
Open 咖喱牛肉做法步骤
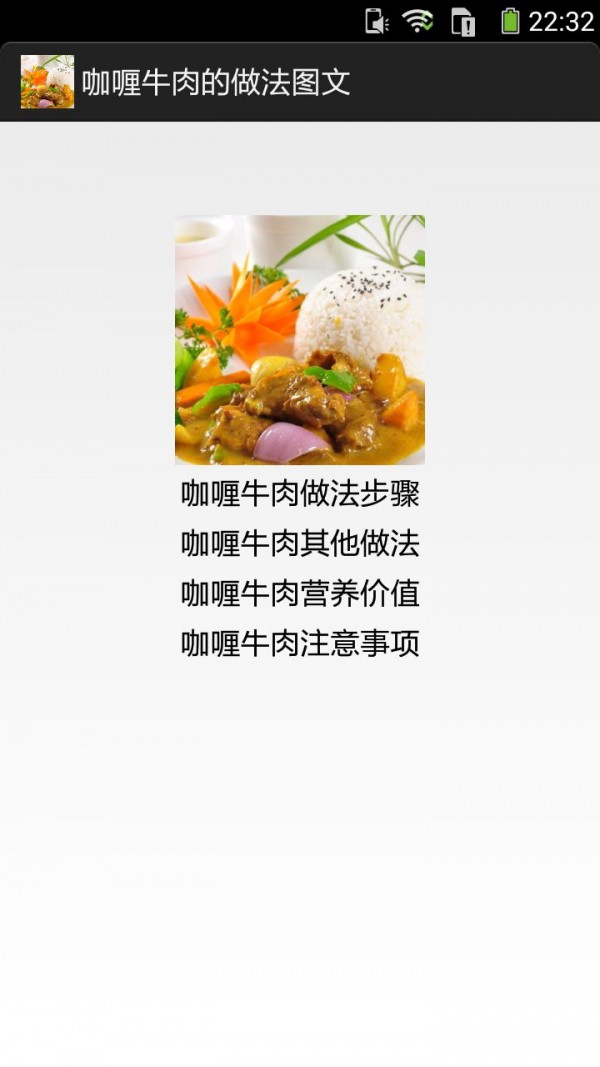pyautogui.click(x=299, y=494)
